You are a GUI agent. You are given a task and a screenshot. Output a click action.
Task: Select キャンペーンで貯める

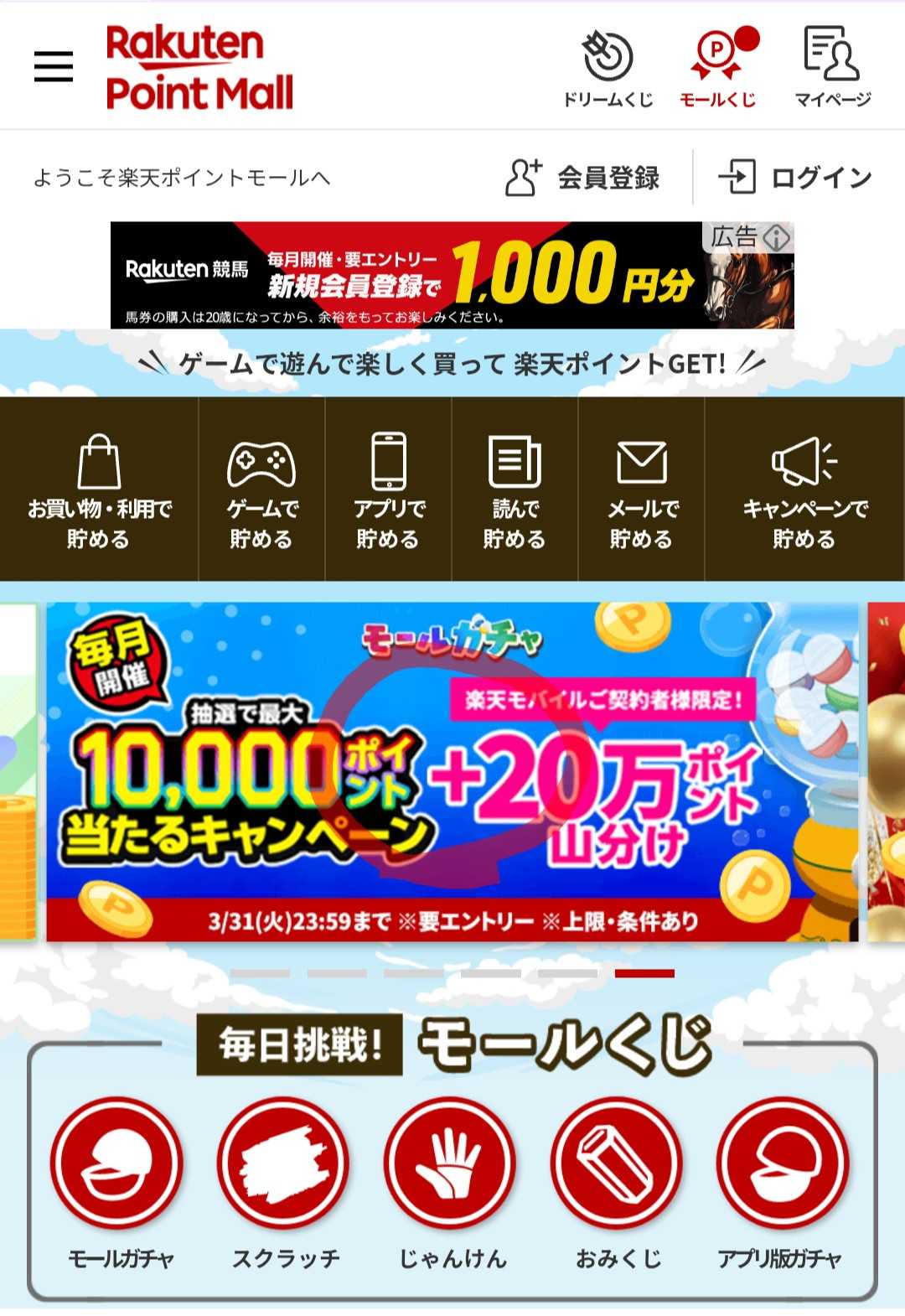[x=804, y=490]
